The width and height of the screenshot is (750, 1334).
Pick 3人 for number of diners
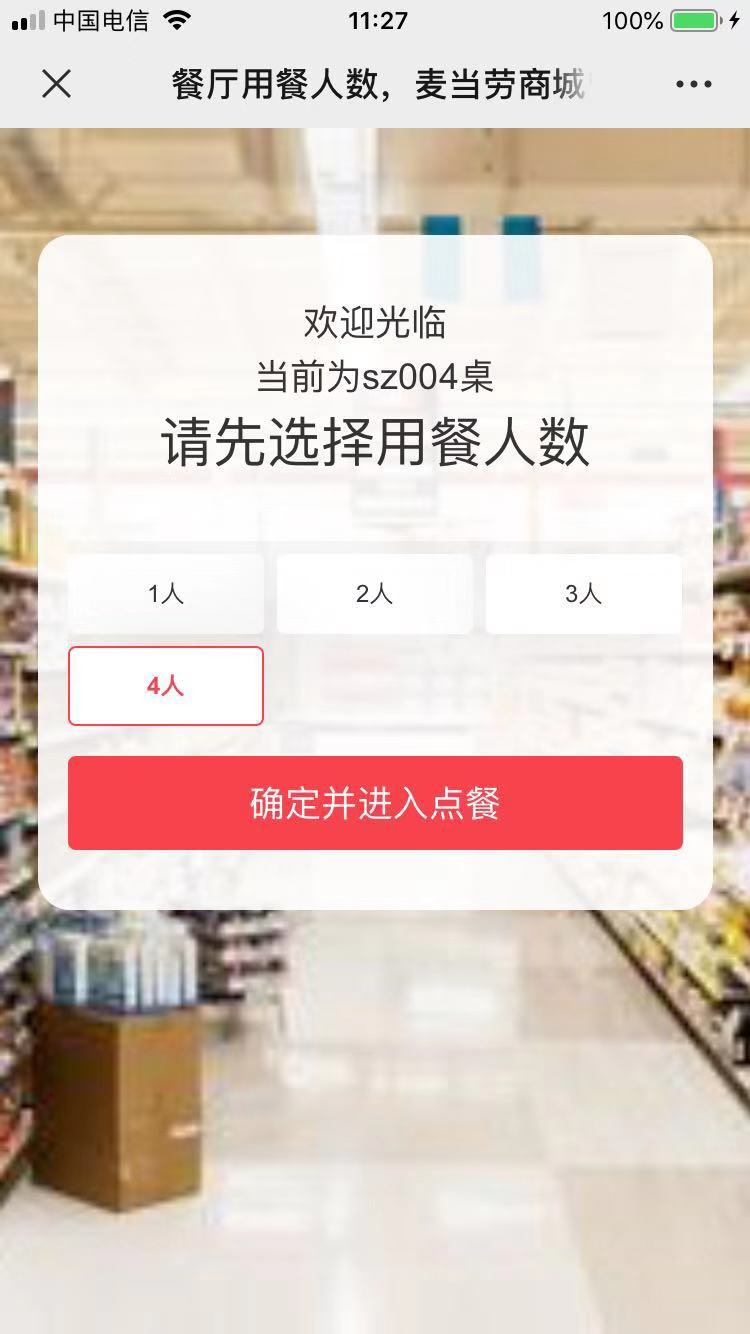(x=584, y=594)
